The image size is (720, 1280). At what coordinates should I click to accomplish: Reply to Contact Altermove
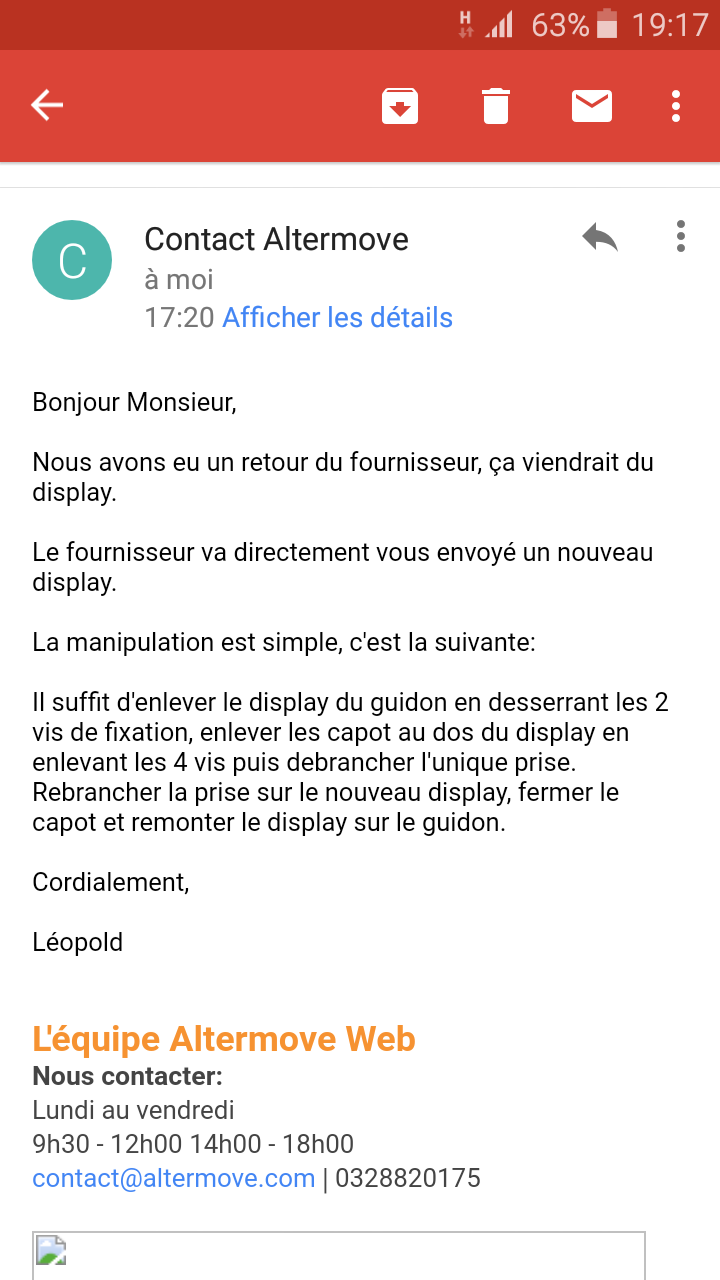click(x=600, y=237)
